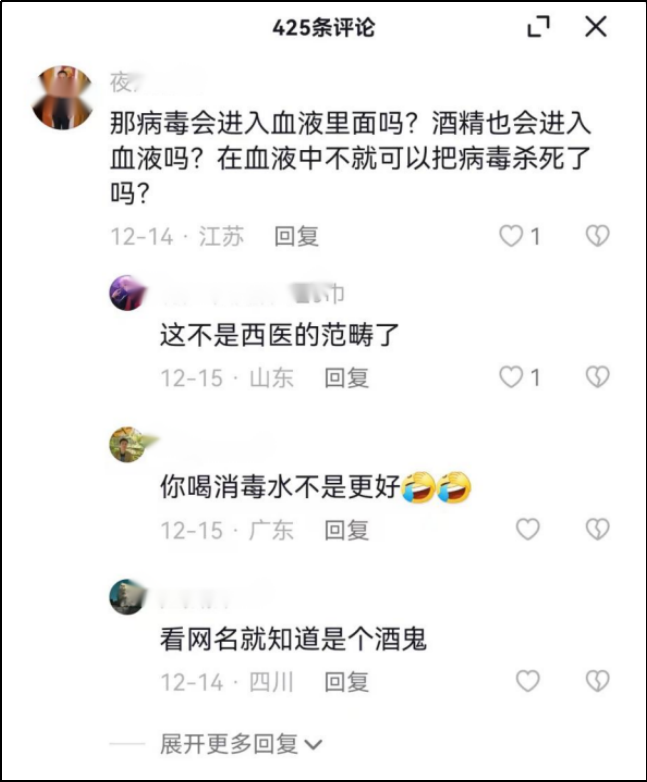Like the 江苏 comment about 酒精
Viewport: 647px width, 782px height.
click(x=512, y=237)
